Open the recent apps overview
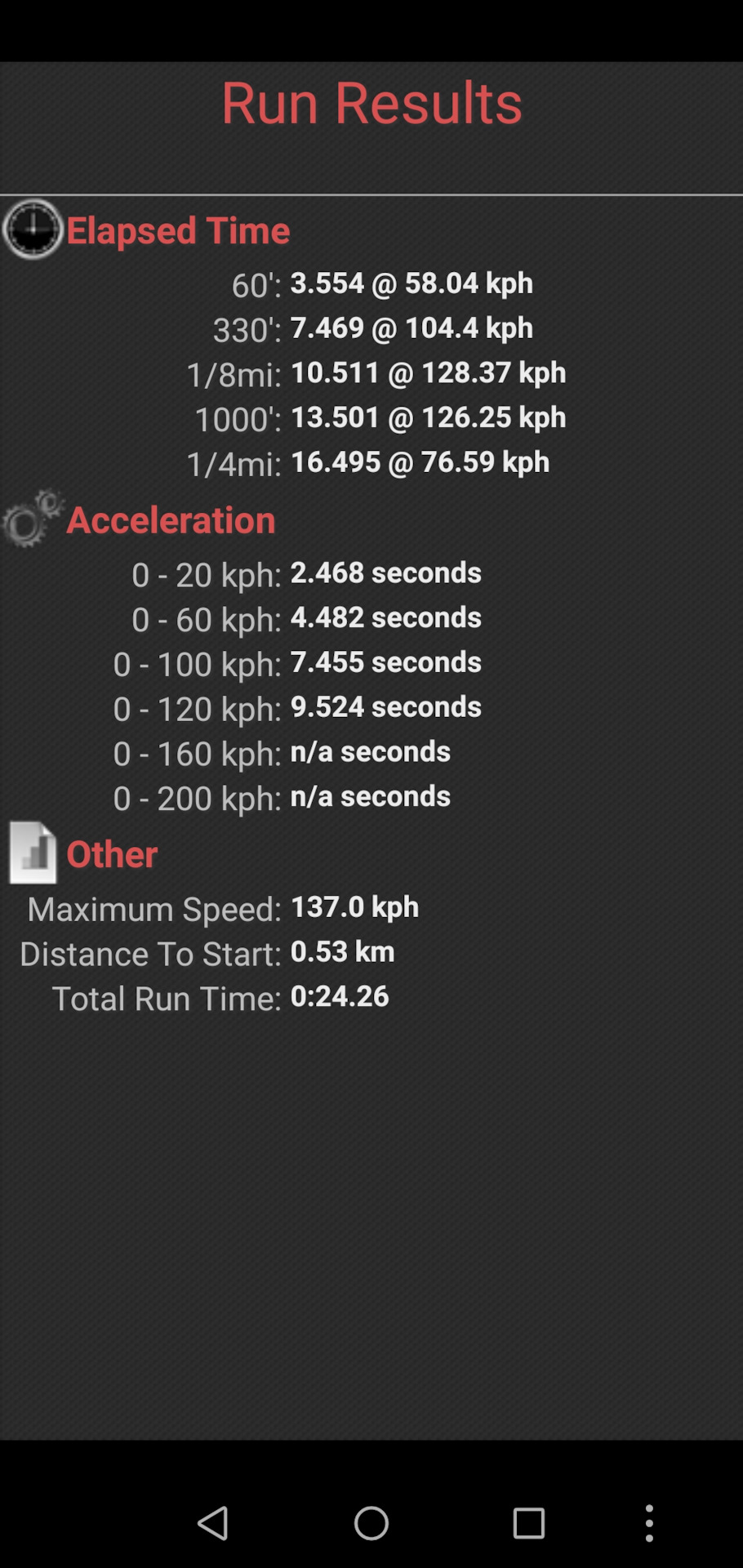743x1568 pixels. (x=528, y=1523)
